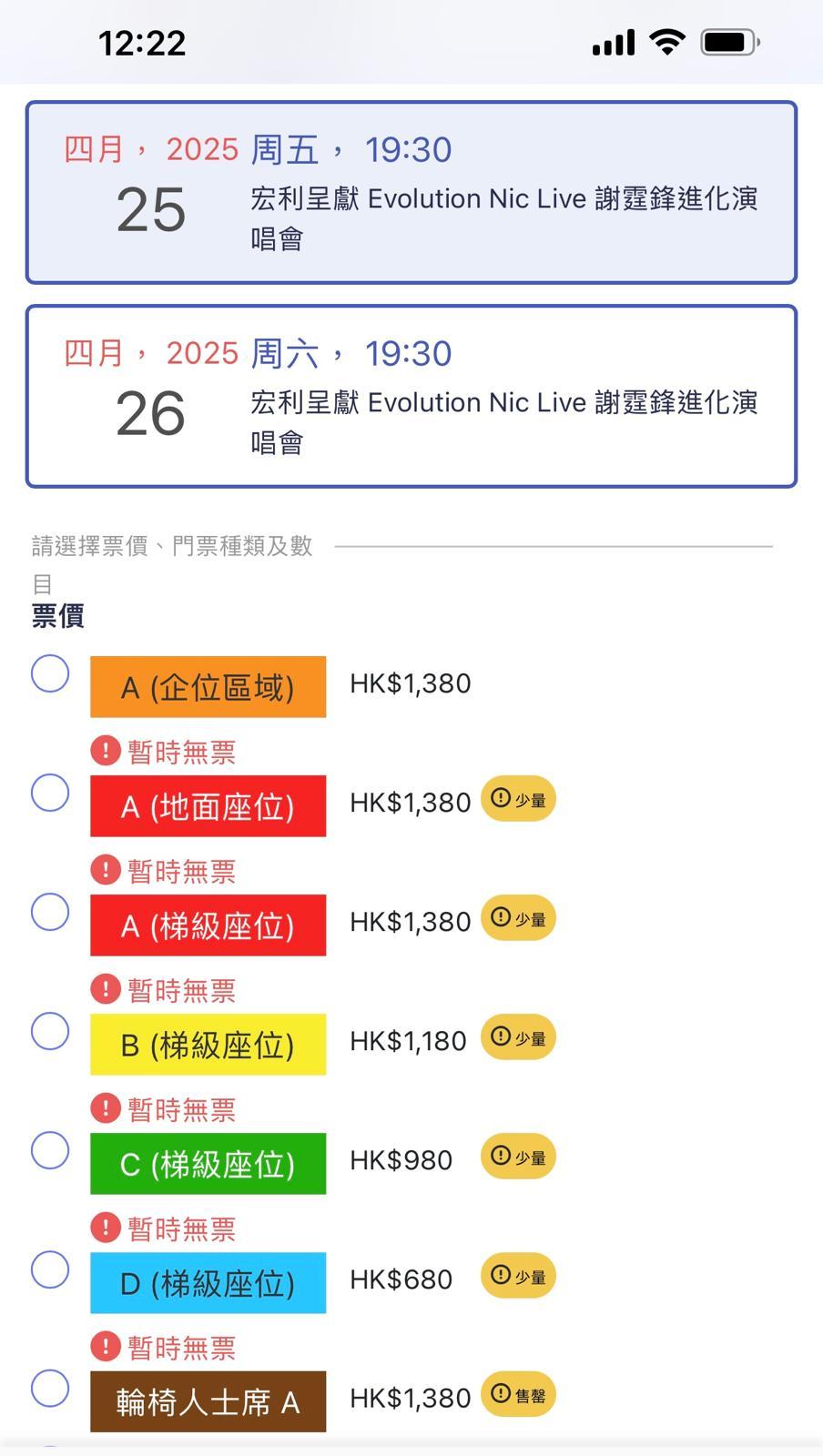The width and height of the screenshot is (823, 1456).
Task: Tap the Wi-Fi icon in the status bar
Action: [x=667, y=41]
